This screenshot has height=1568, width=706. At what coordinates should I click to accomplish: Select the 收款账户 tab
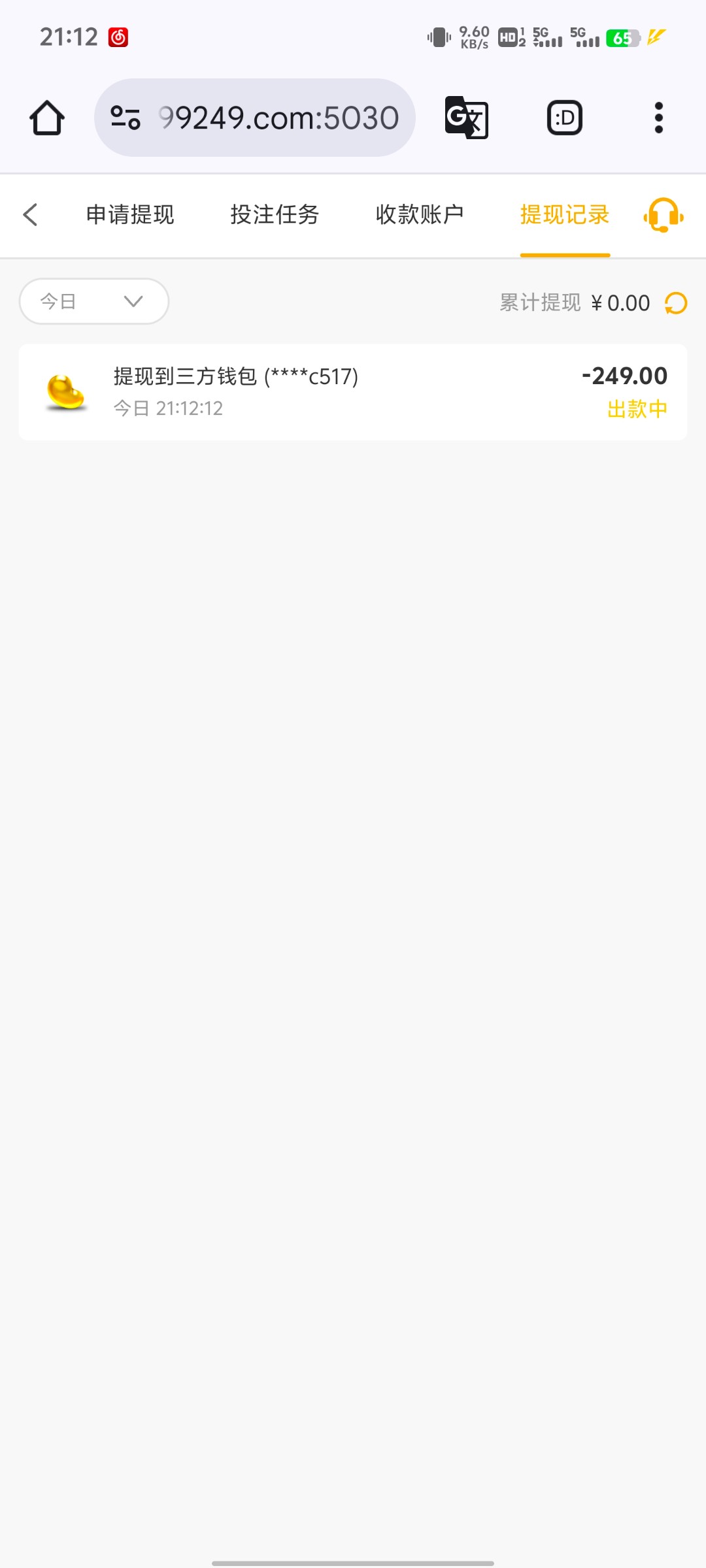coord(420,214)
